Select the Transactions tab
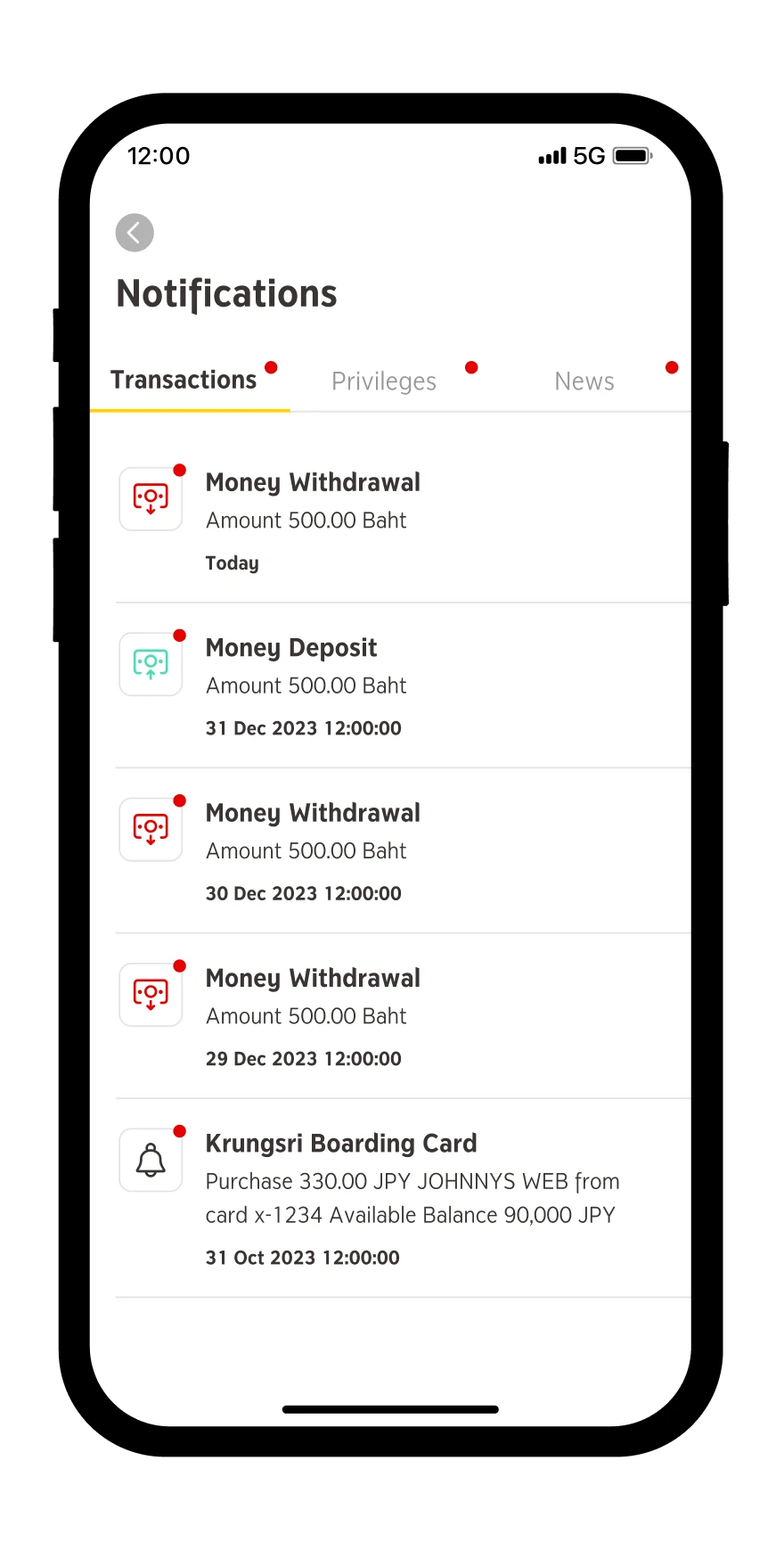Image resolution: width=784 pixels, height=1551 pixels. pyautogui.click(x=184, y=381)
